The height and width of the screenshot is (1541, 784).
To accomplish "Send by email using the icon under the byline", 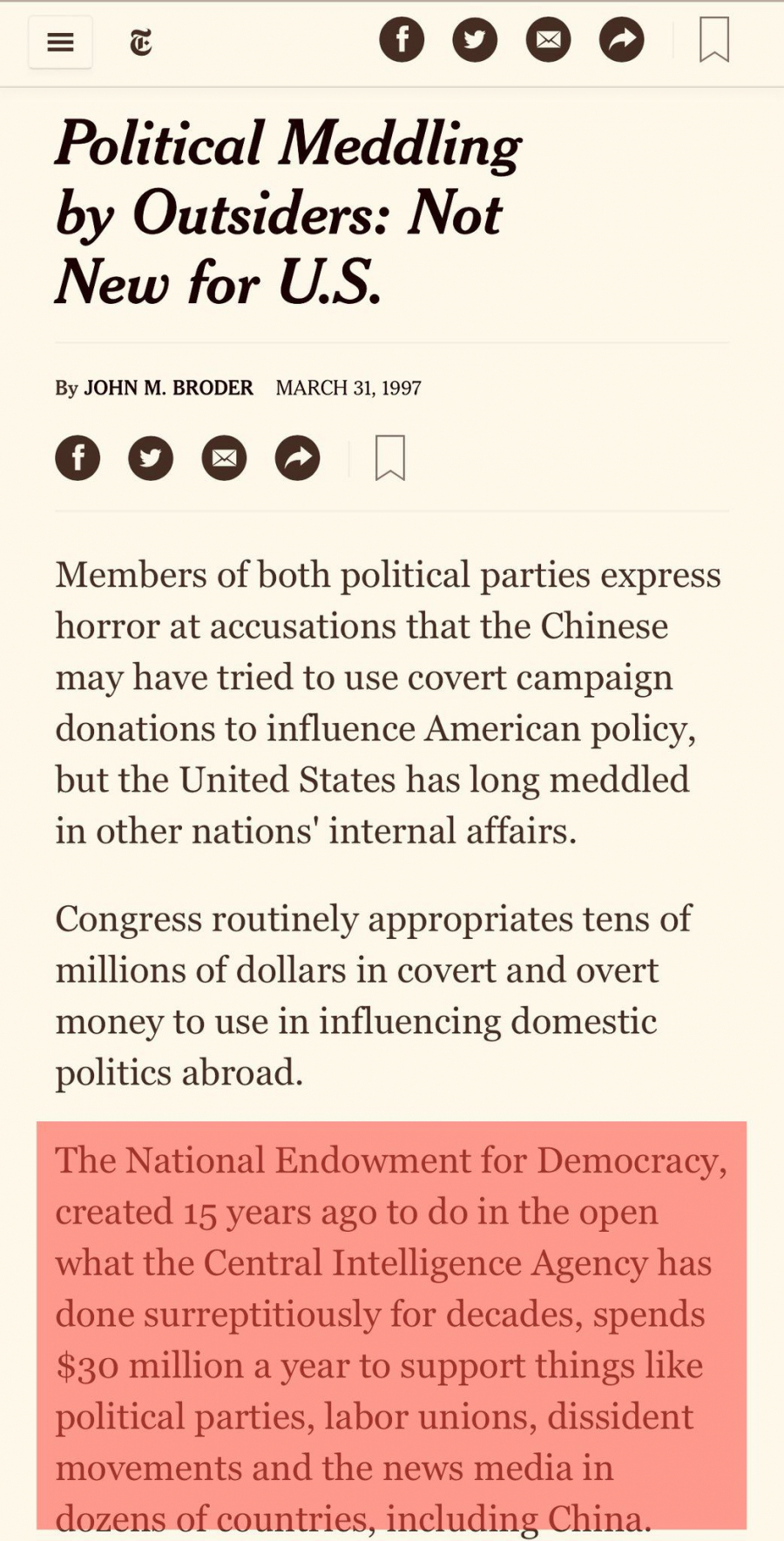I will pyautogui.click(x=224, y=457).
